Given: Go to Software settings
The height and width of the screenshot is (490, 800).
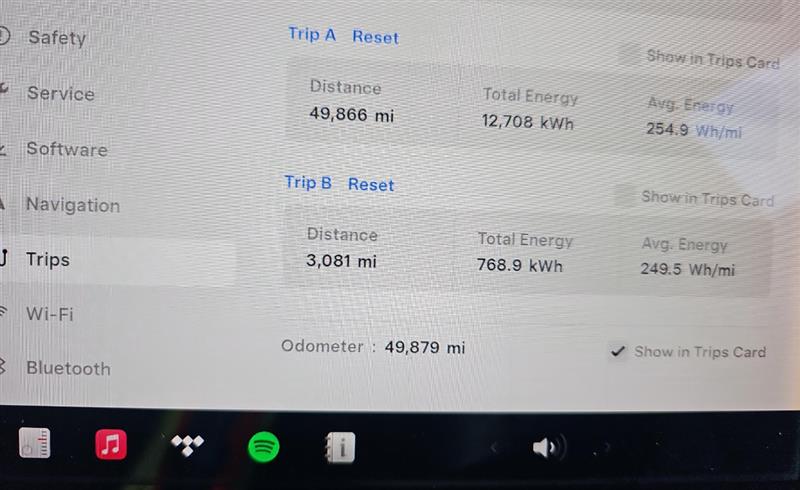Looking at the screenshot, I should [x=66, y=150].
